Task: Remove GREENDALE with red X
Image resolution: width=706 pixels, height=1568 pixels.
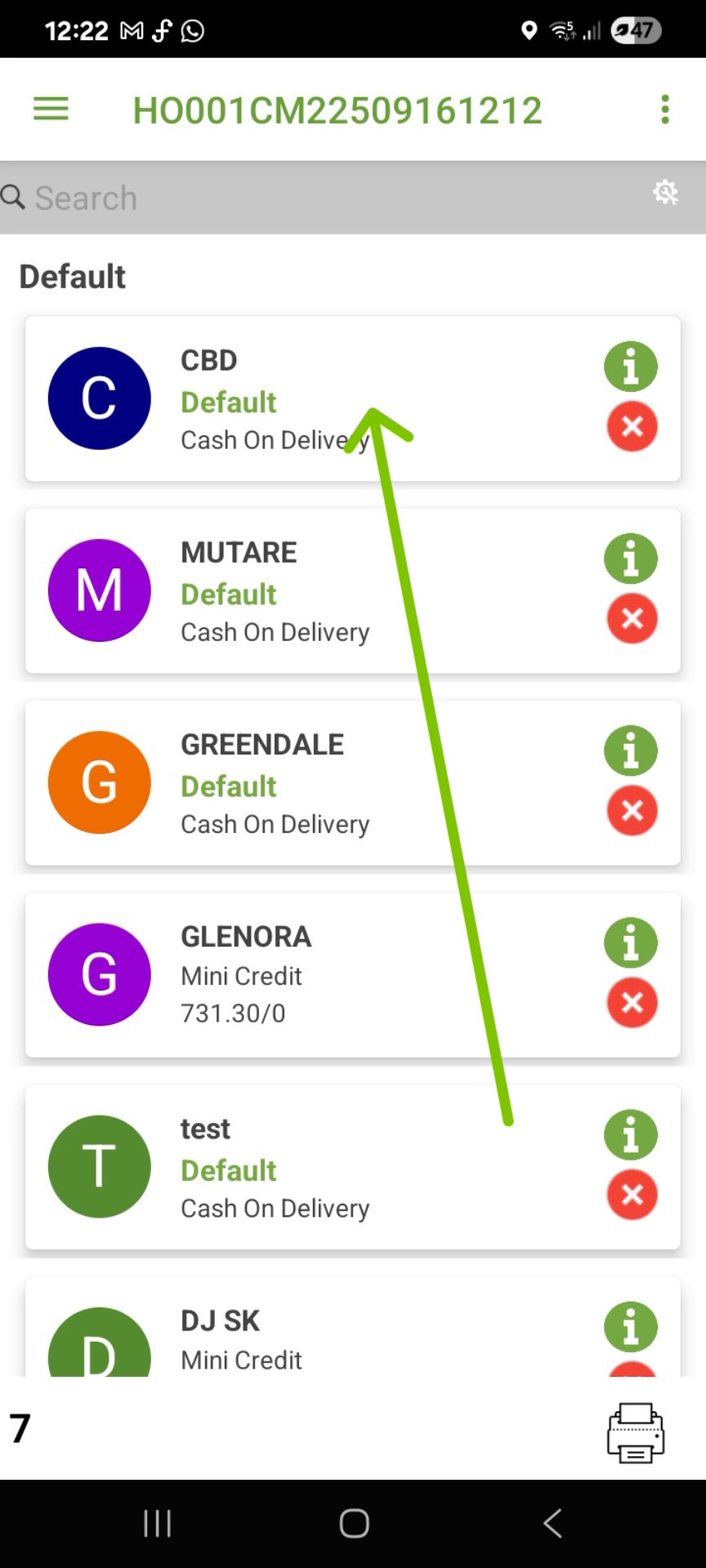Action: pos(632,810)
